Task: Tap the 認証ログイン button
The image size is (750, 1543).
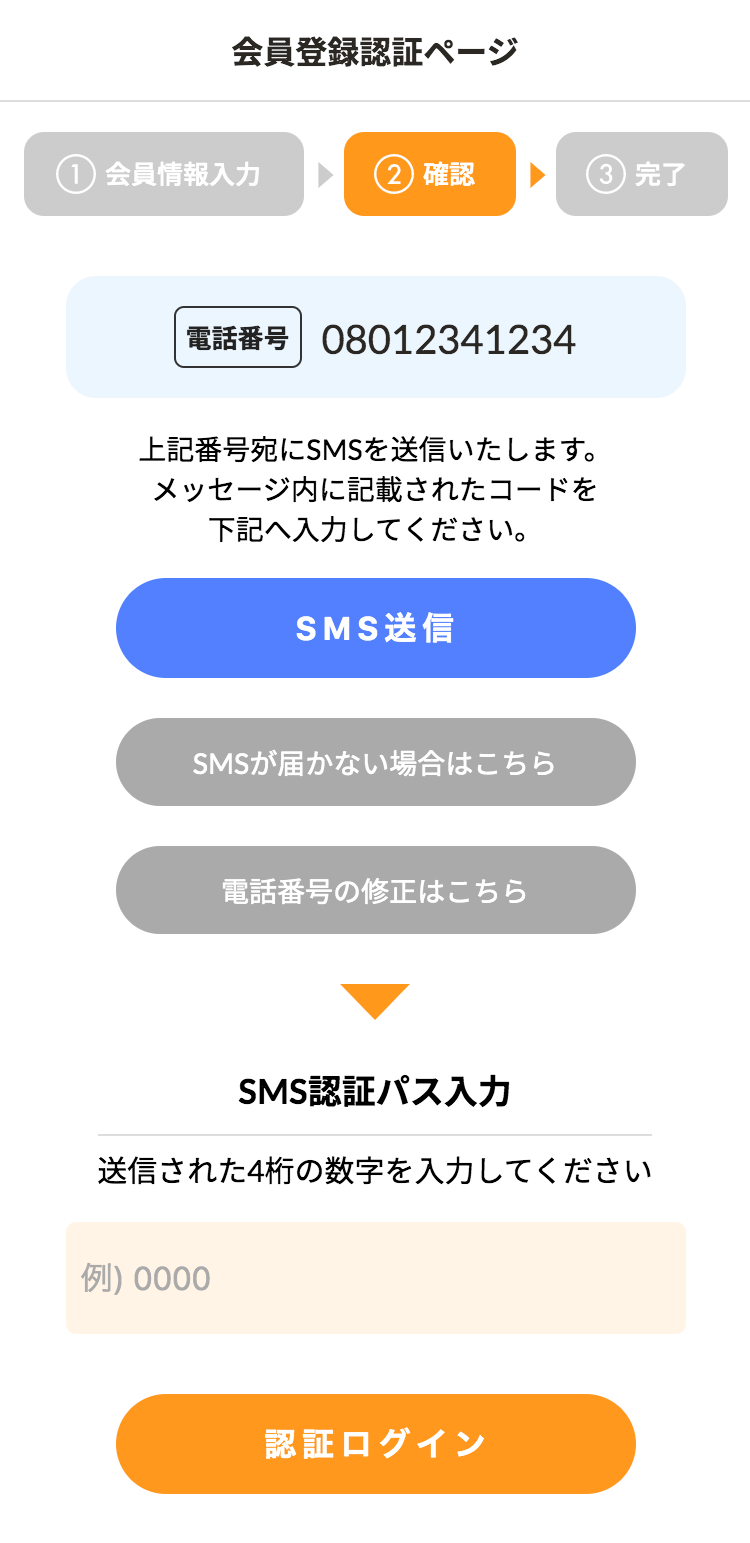Action: (375, 1444)
